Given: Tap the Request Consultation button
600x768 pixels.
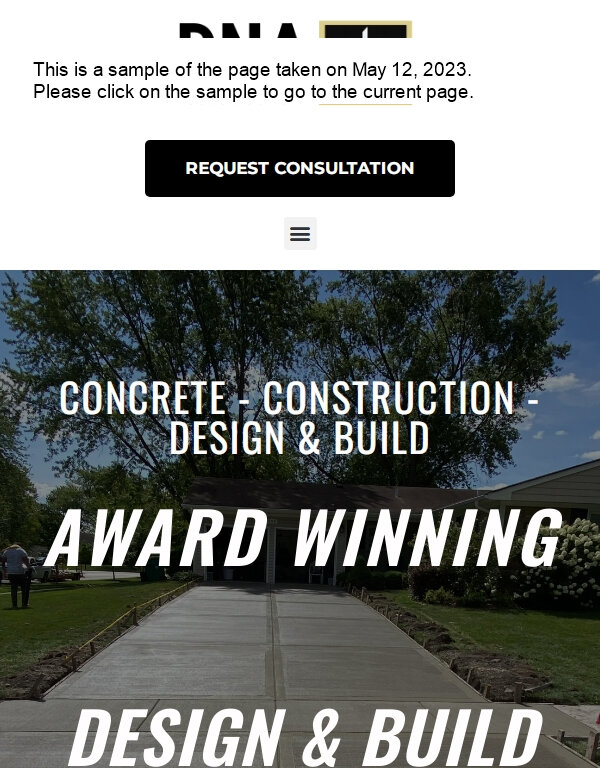Looking at the screenshot, I should click(x=300, y=168).
